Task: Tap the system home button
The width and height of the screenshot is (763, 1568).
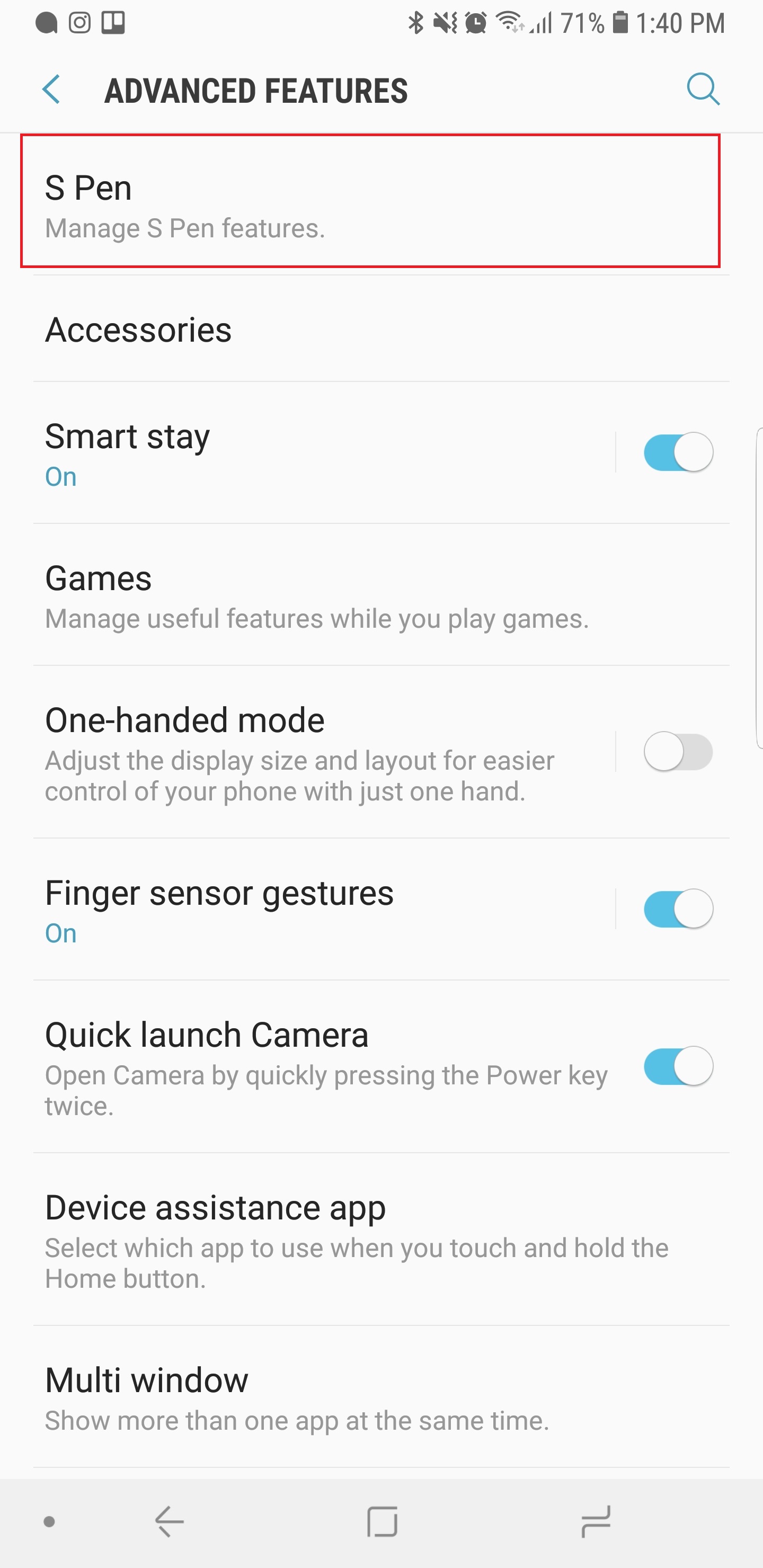Action: click(383, 1522)
